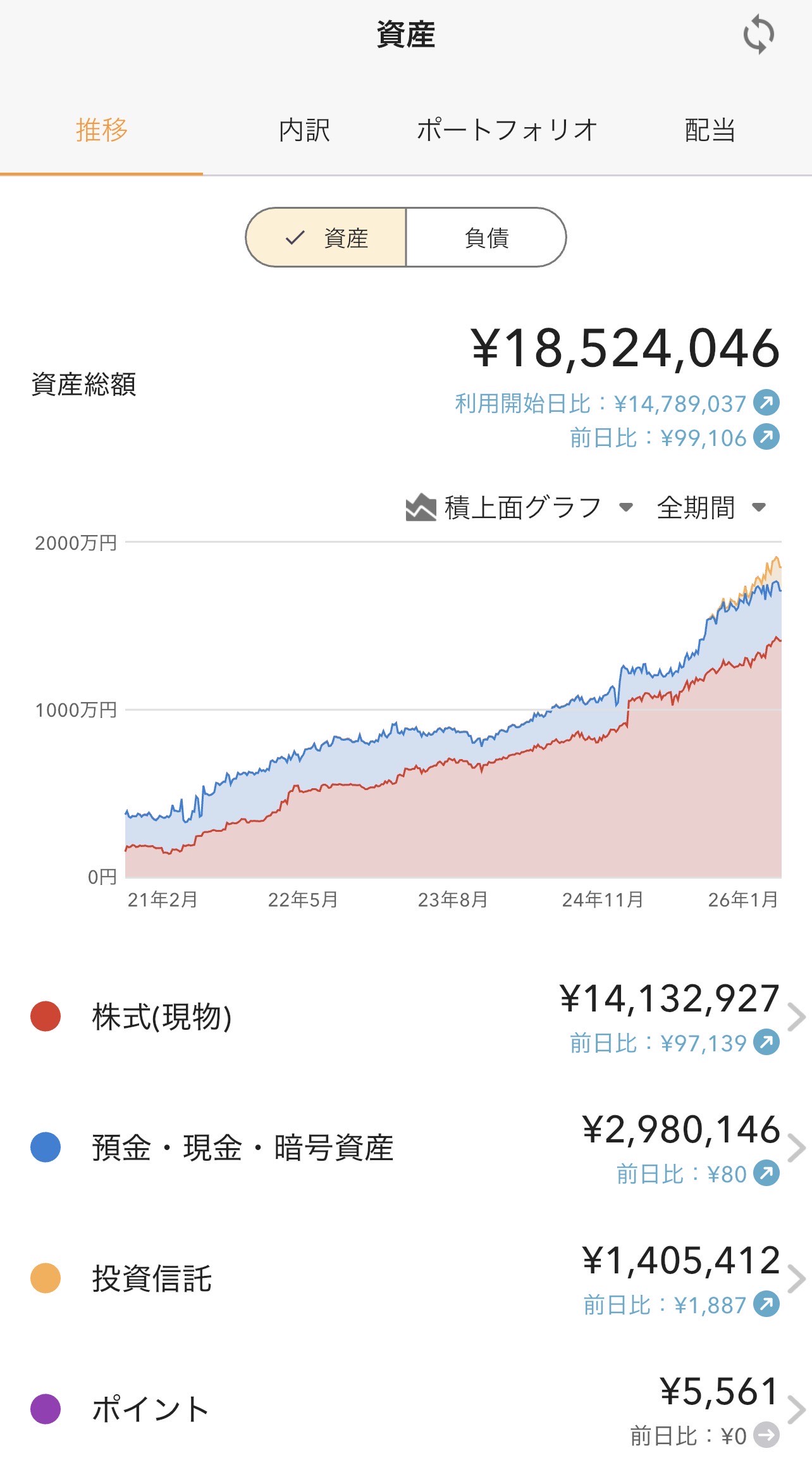The image size is (812, 1472).
Task: Open the 投資信託 row
Action: coord(406,1278)
